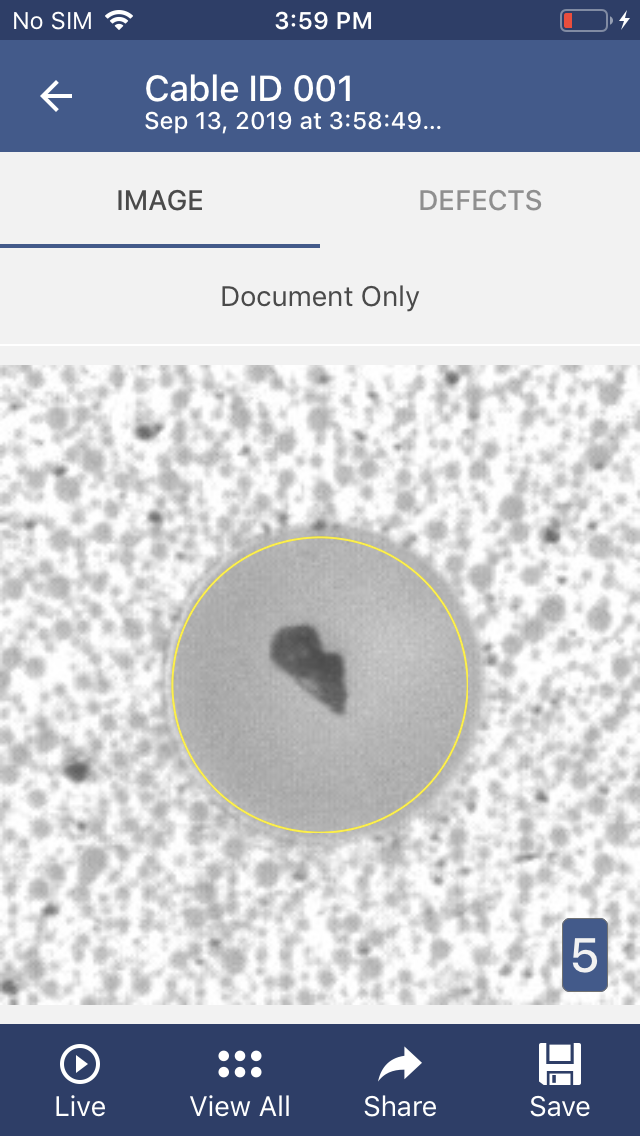Save the inspection result

560,1080
